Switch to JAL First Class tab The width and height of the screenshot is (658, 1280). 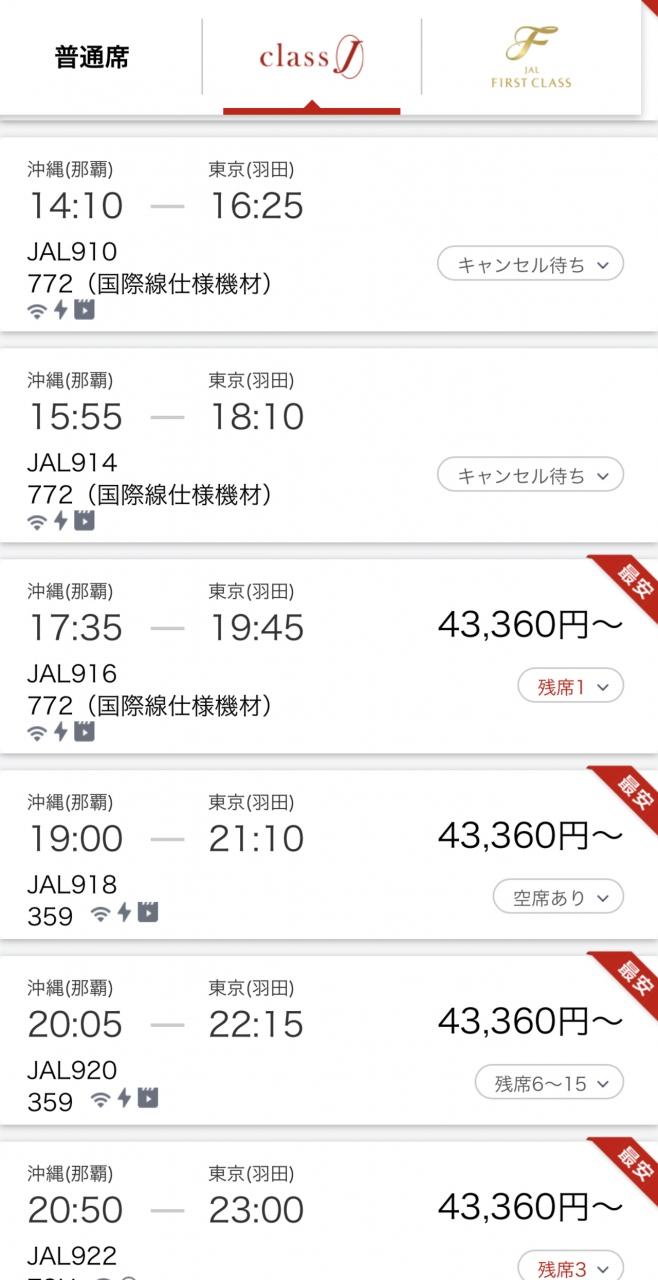(531, 57)
